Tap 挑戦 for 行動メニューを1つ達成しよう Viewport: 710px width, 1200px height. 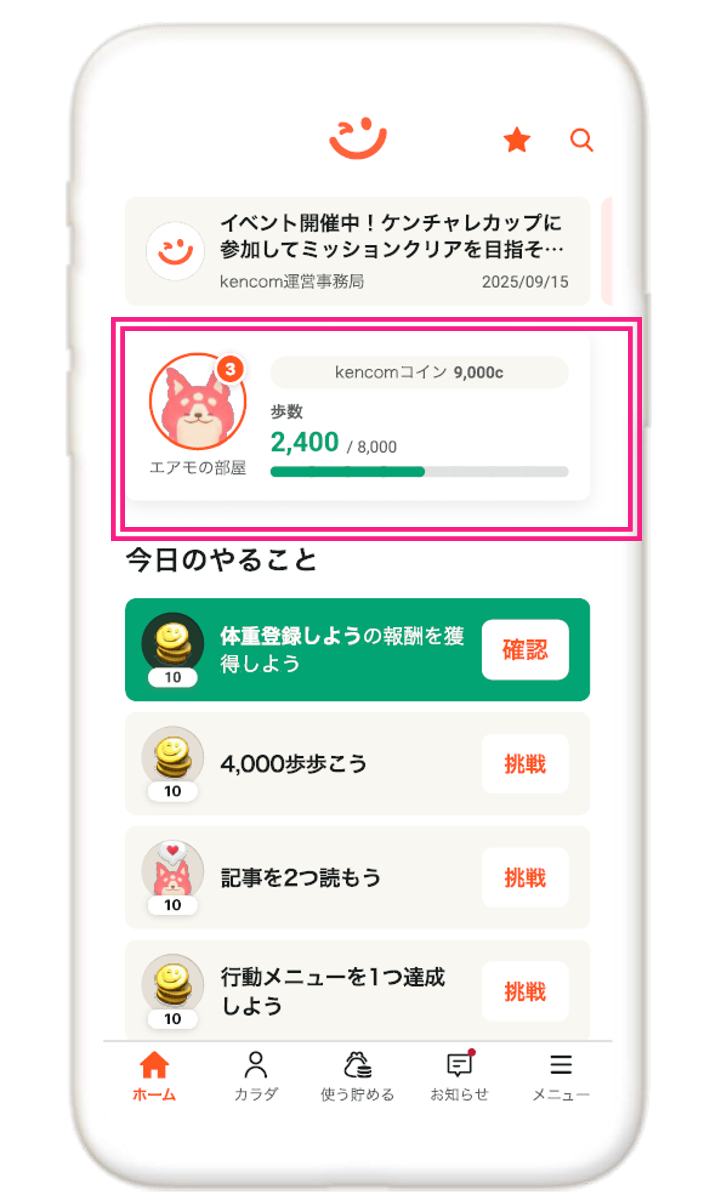tap(525, 992)
